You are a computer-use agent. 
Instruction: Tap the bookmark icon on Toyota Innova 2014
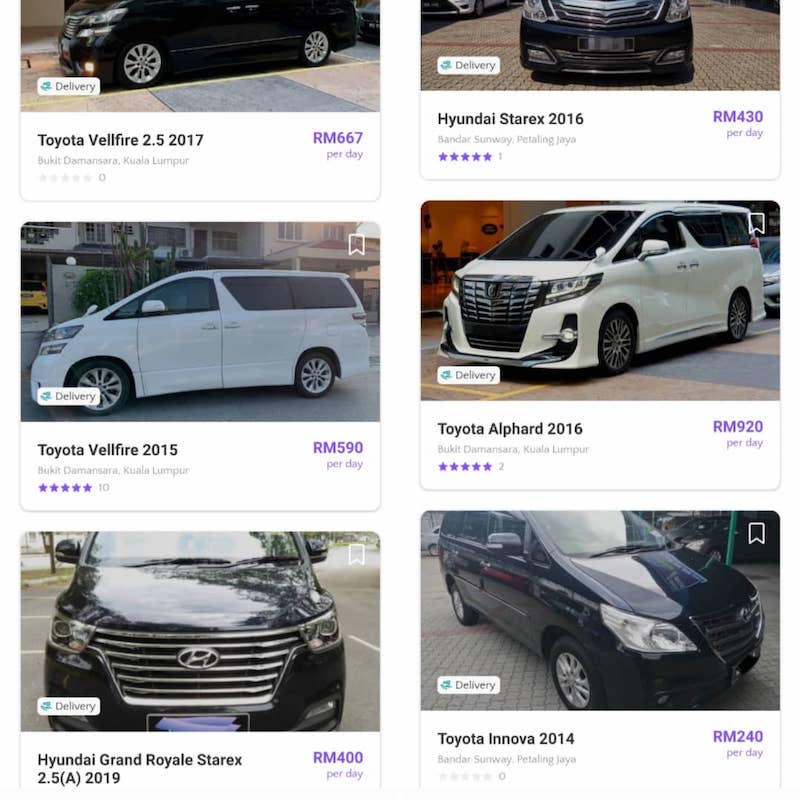(x=757, y=534)
